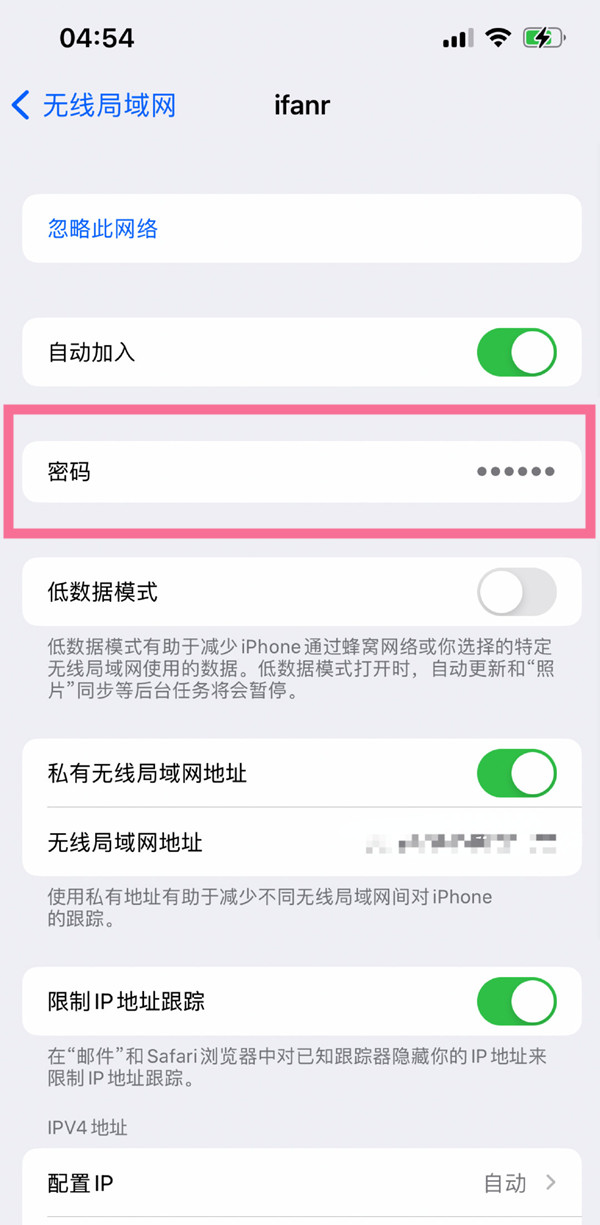Go back to 无线局域网 settings
The image size is (600, 1225).
click(x=93, y=105)
